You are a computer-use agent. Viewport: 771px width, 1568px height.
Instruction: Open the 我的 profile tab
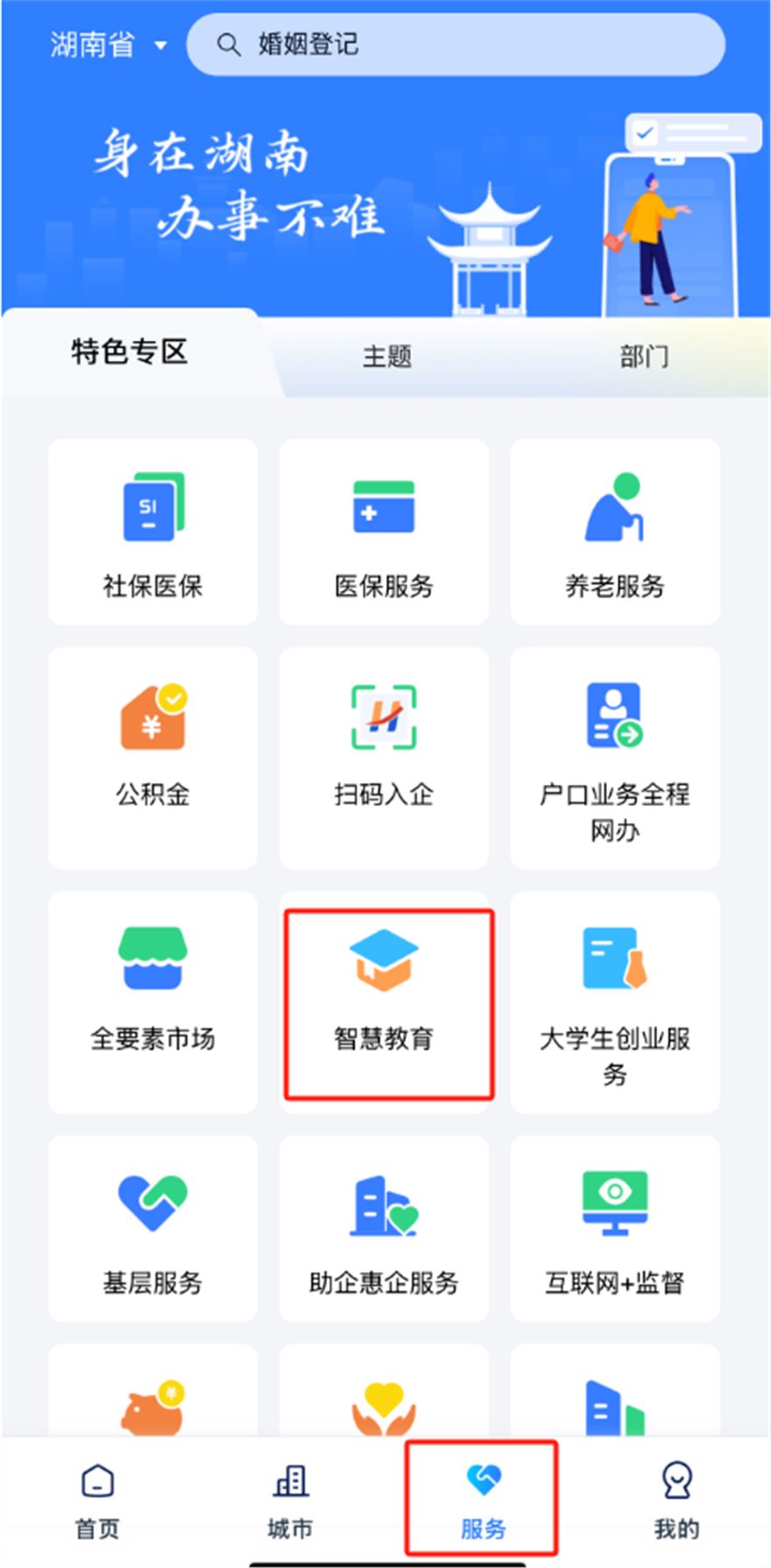[676, 1501]
